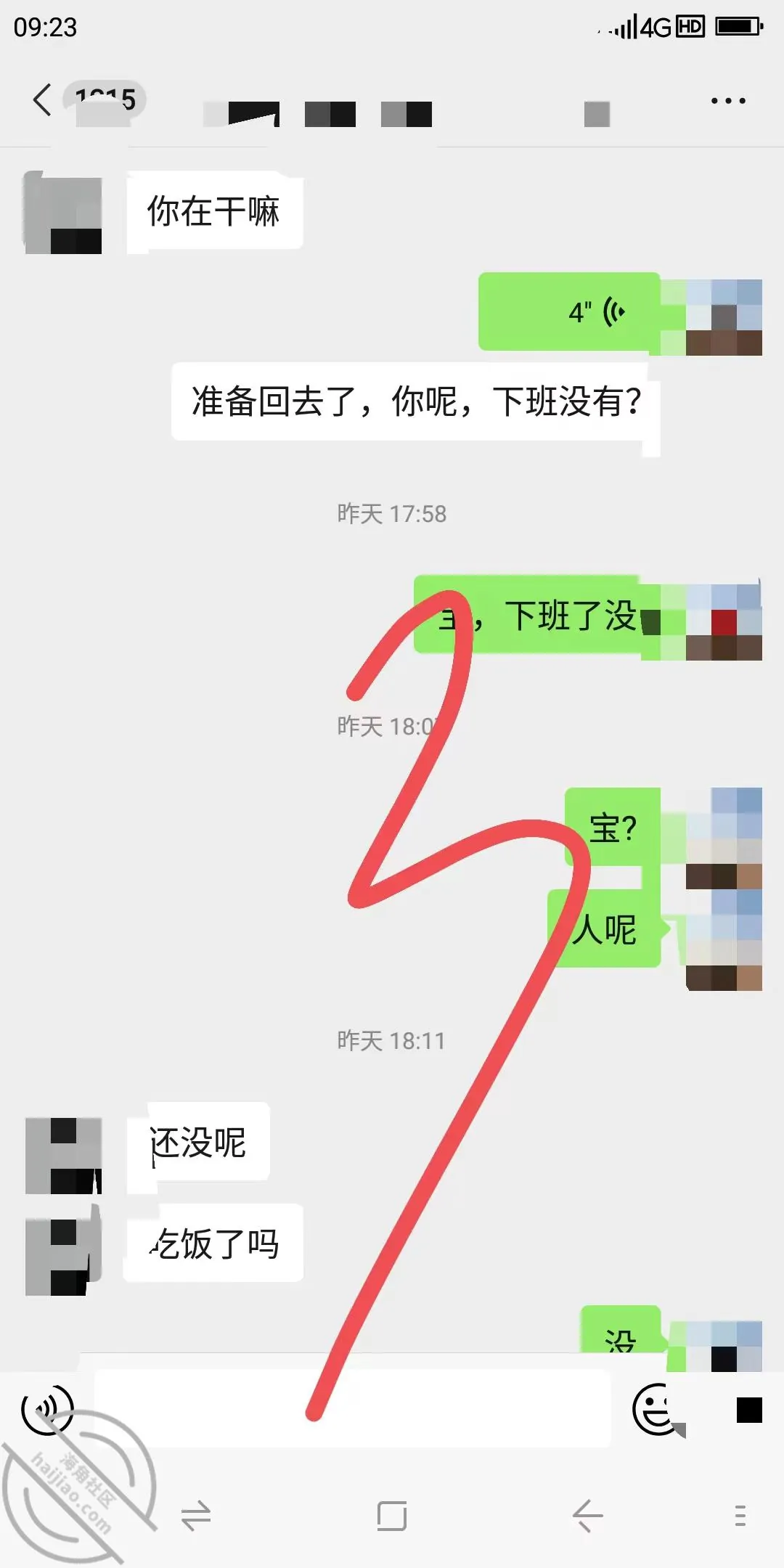784x1568 pixels.
Task: Tap the system home square button
Action: [392, 1516]
